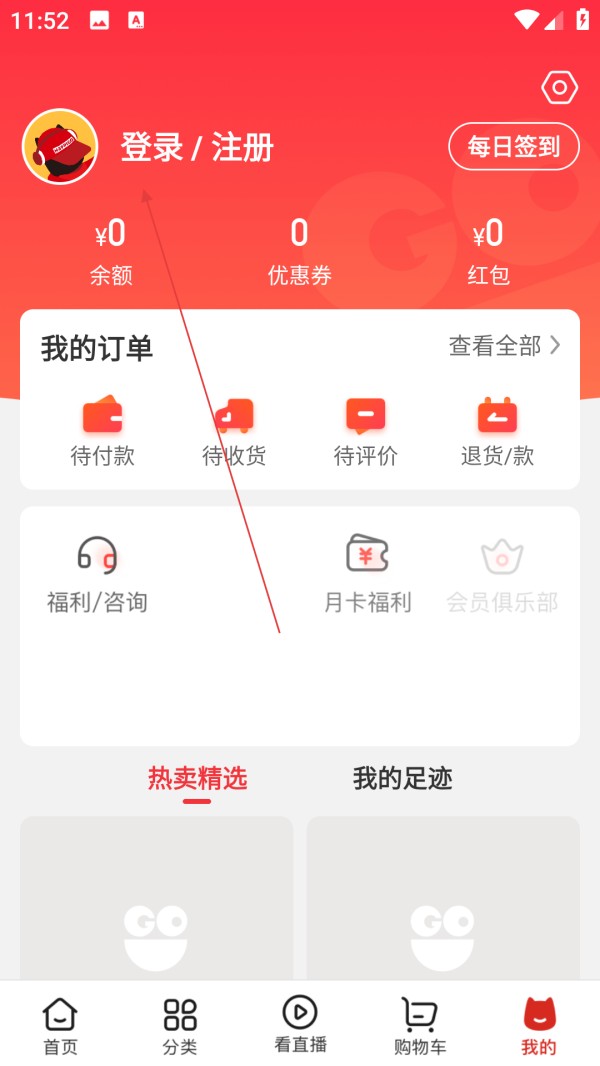View all orders via 查看全部
Screen dimensions: 600x1066
[504, 346]
